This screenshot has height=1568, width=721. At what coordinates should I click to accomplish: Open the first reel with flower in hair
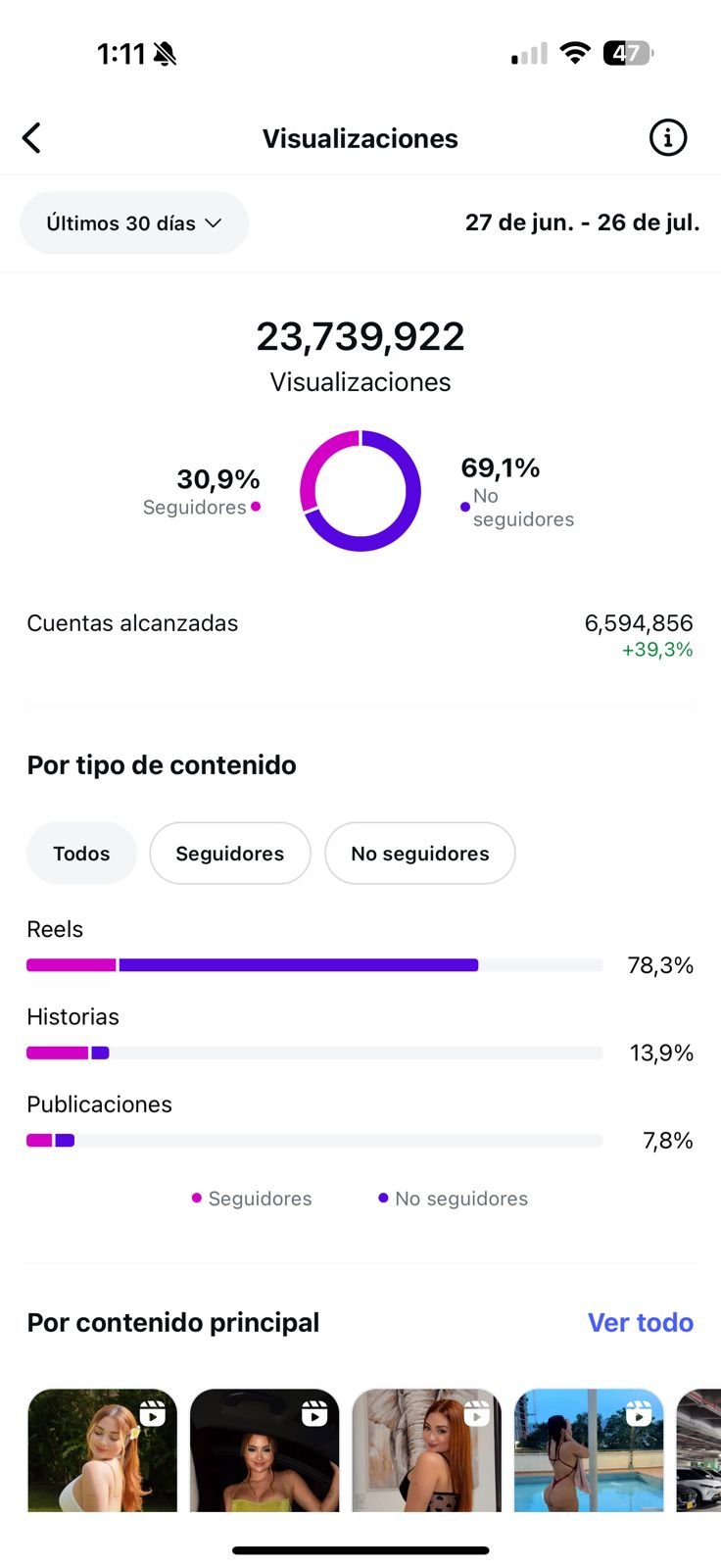tap(102, 1450)
